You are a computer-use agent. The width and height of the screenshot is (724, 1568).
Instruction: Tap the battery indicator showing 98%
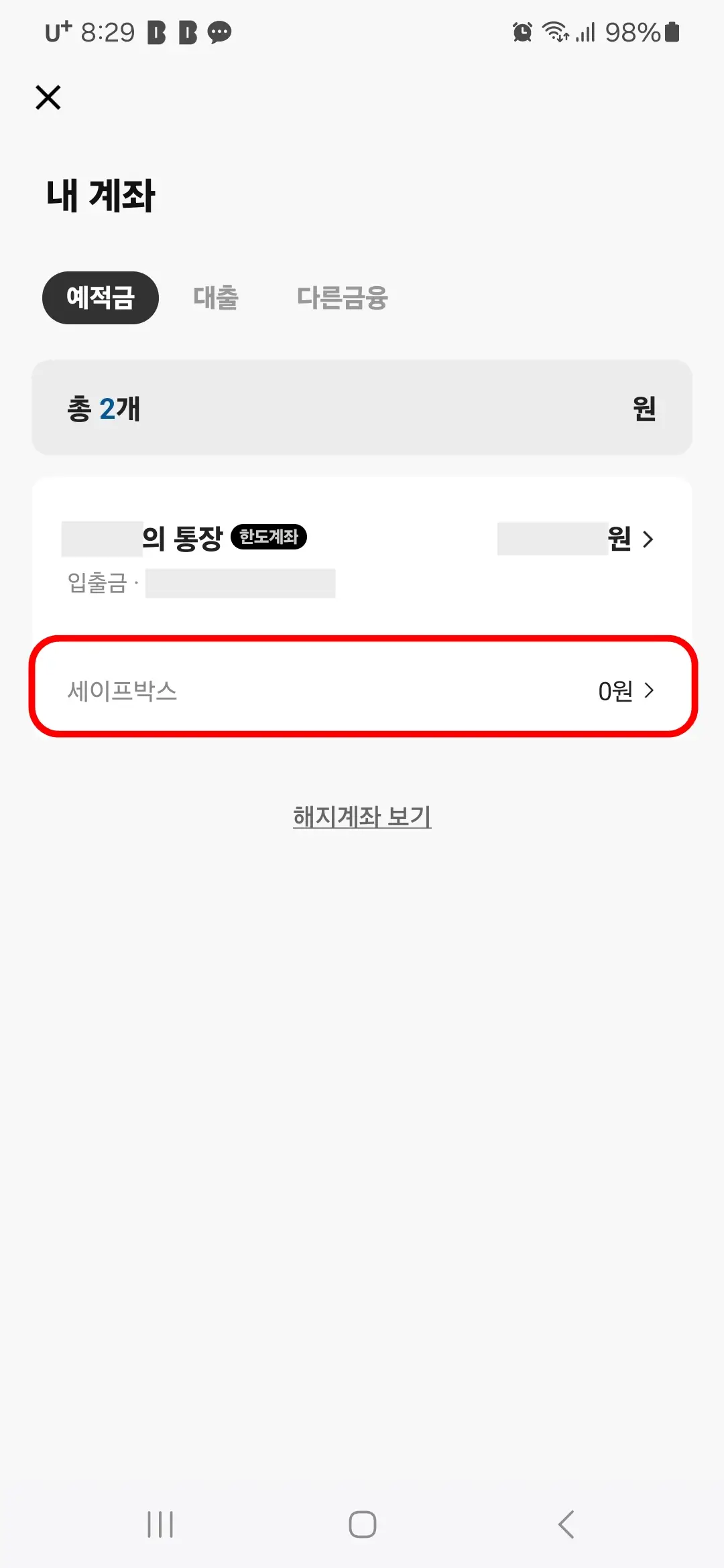(x=642, y=31)
